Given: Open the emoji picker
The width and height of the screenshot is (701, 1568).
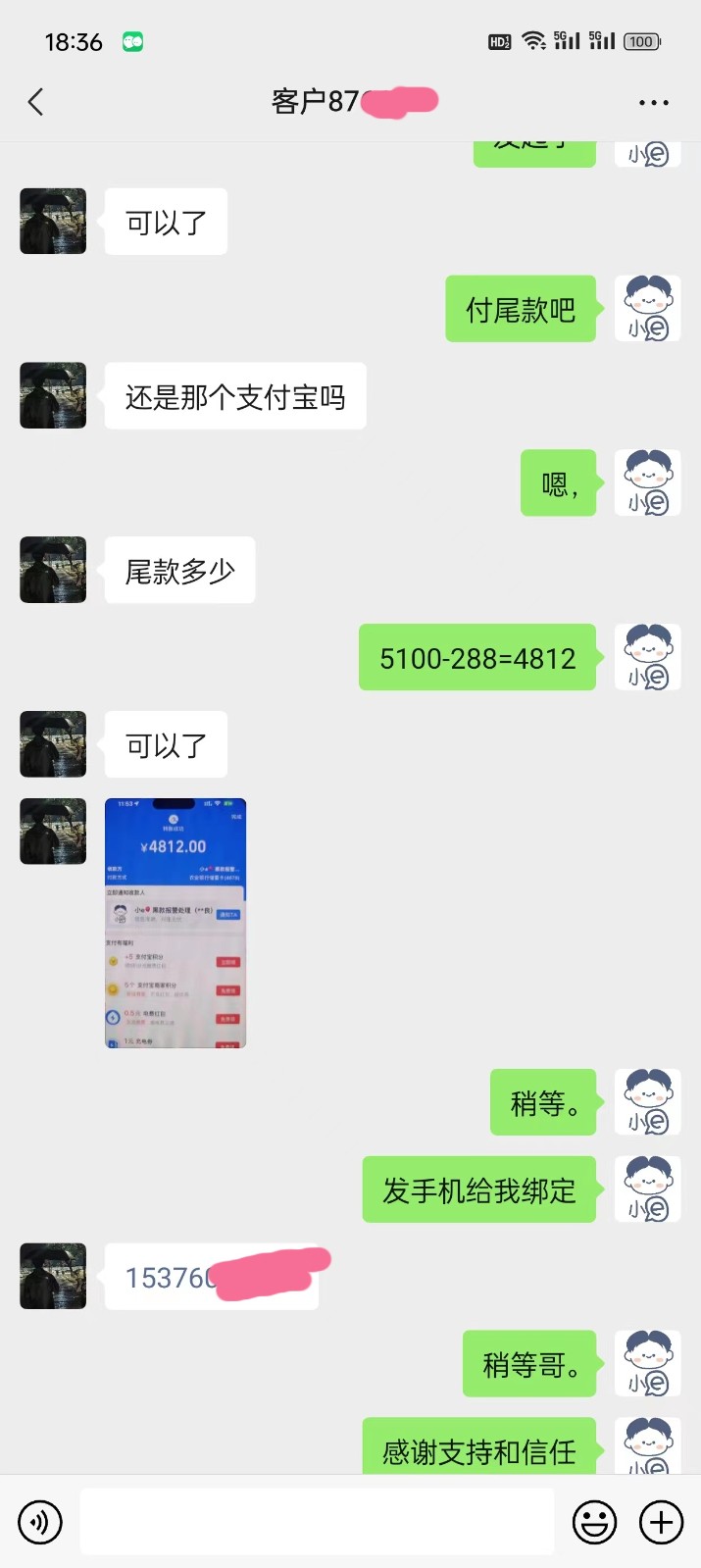Looking at the screenshot, I should coord(594,1522).
